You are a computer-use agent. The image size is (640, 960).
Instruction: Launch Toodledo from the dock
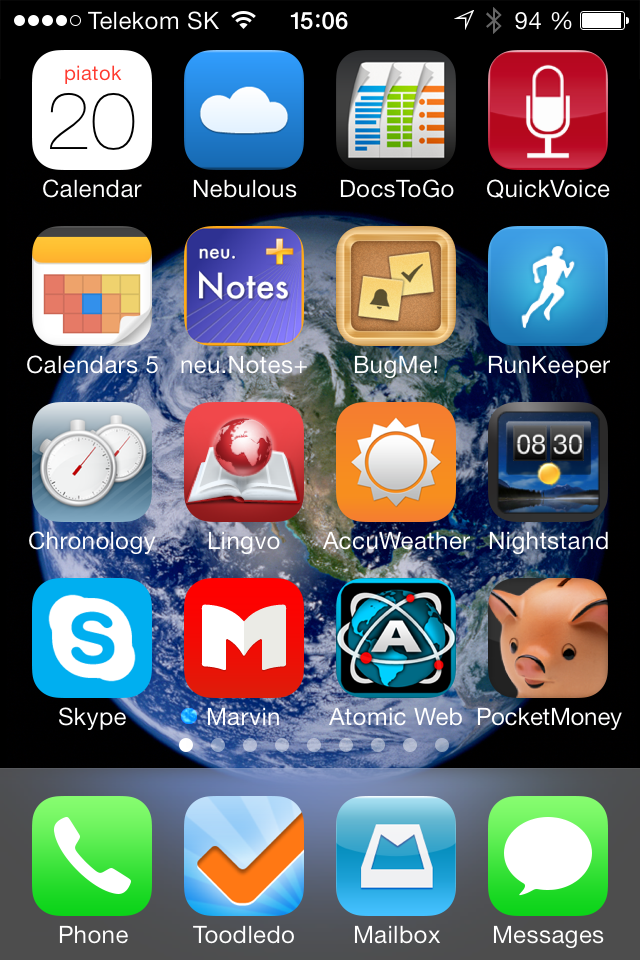click(244, 856)
